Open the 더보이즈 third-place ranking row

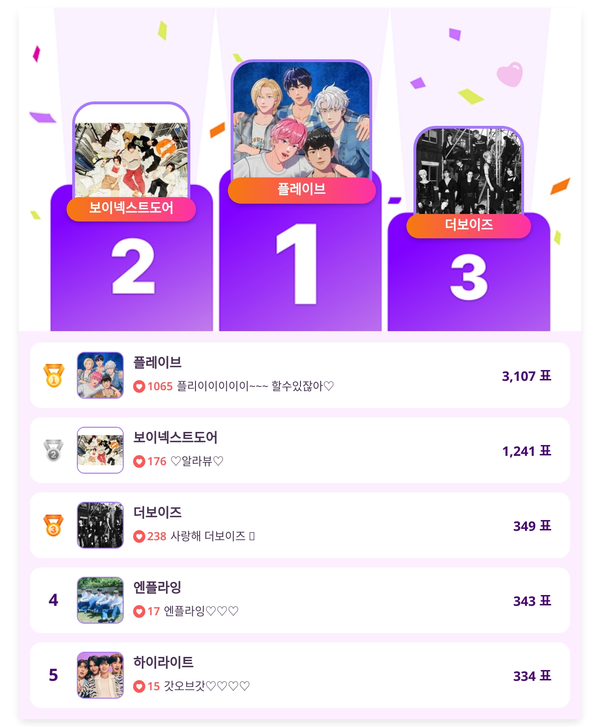(300, 525)
